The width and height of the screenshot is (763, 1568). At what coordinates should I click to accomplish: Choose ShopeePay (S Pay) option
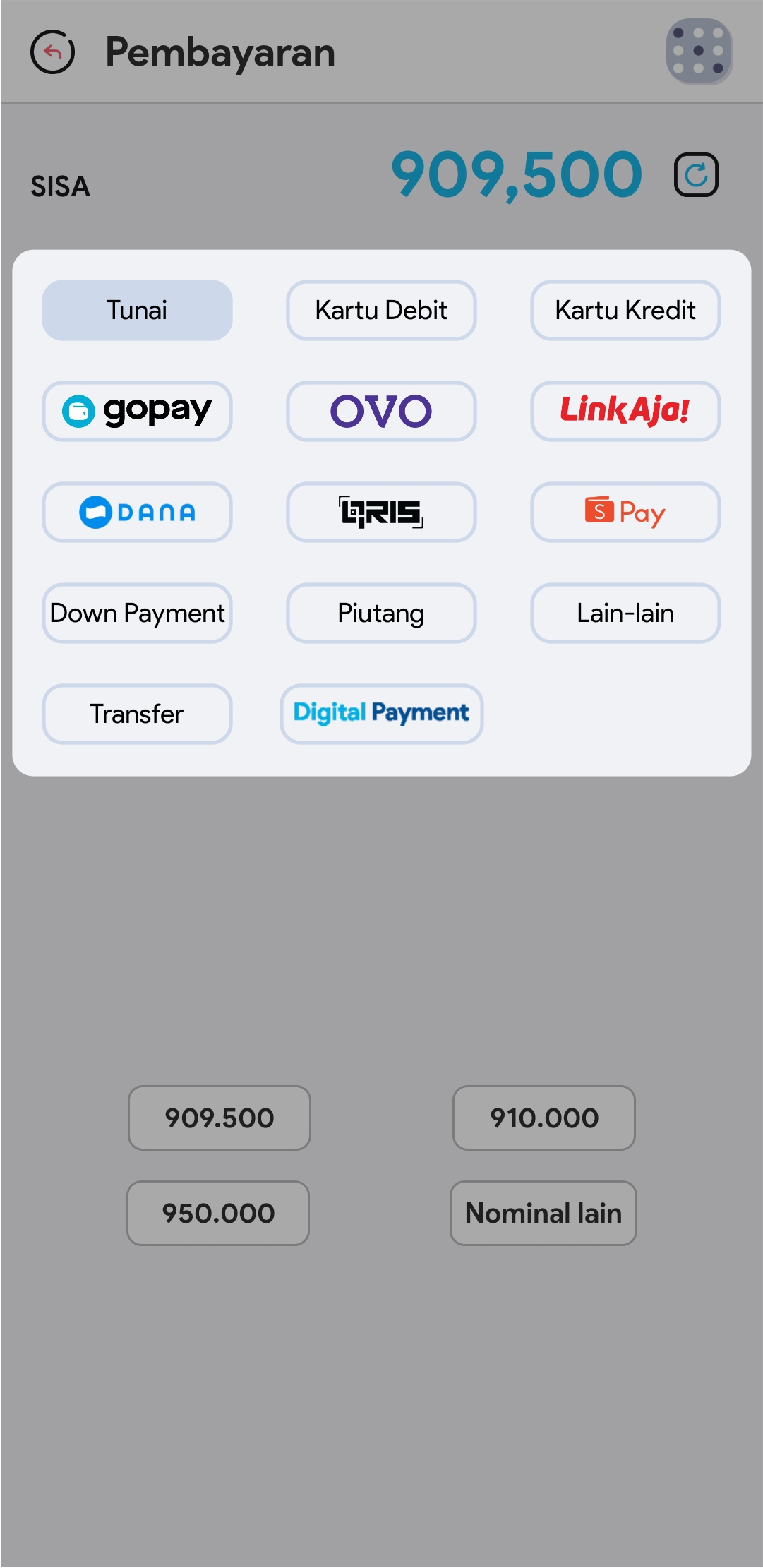(625, 512)
